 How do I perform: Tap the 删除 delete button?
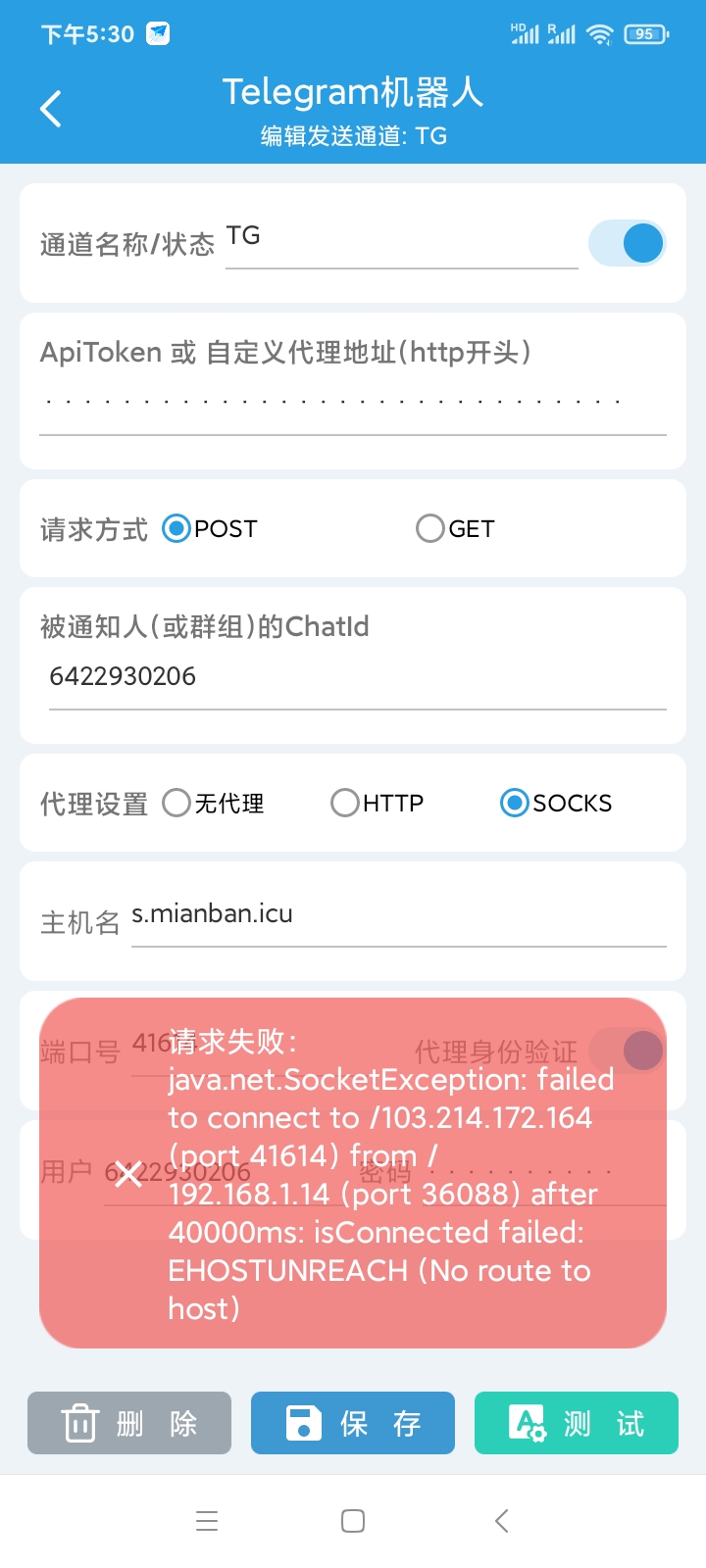129,1423
